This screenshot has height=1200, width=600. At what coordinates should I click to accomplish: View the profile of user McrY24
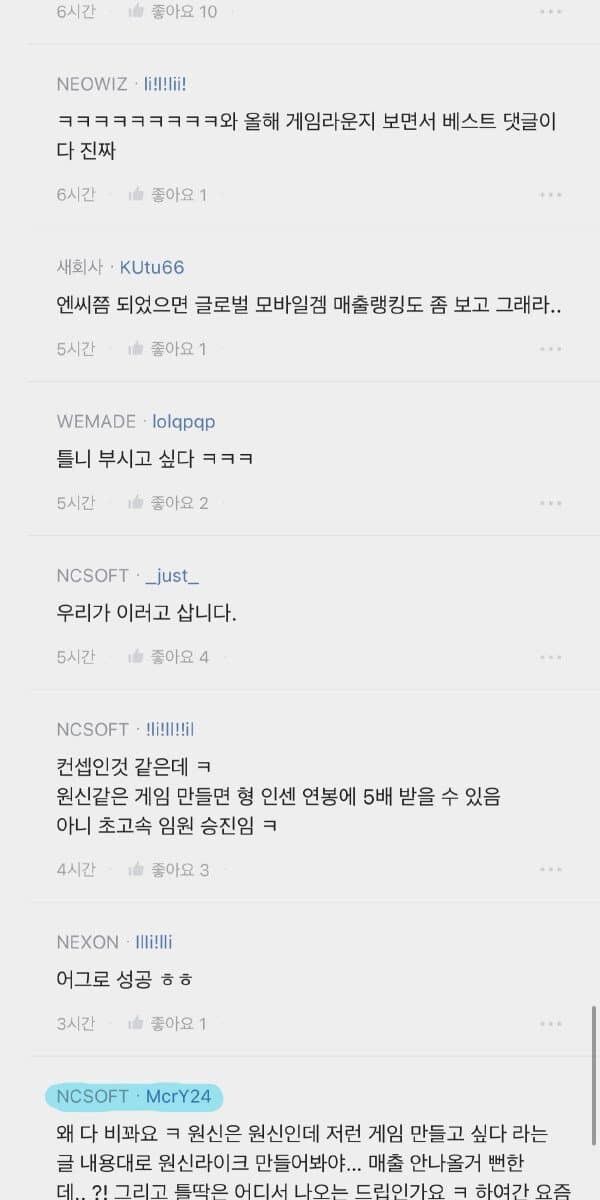pos(178,1097)
